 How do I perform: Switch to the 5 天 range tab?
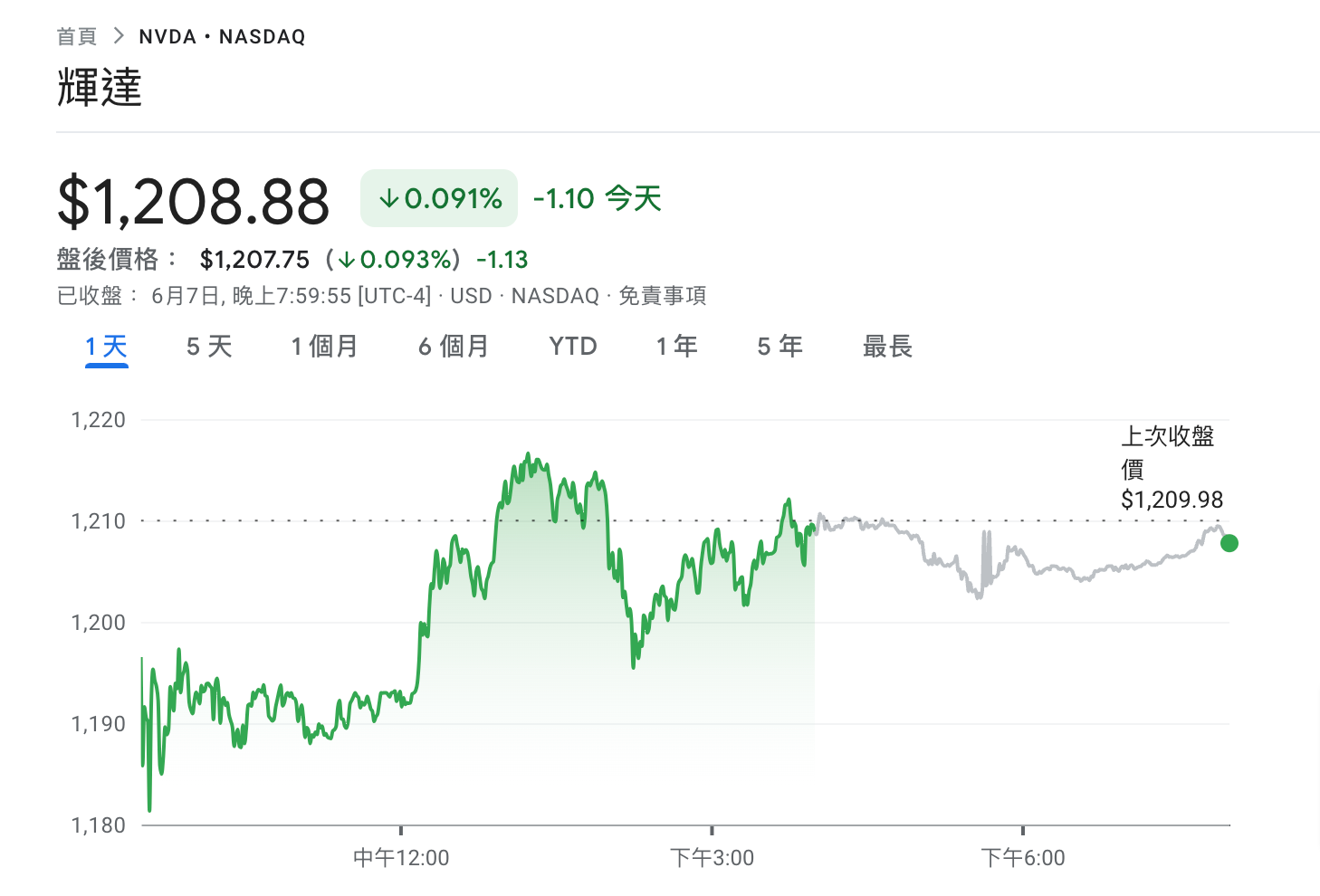pos(209,346)
